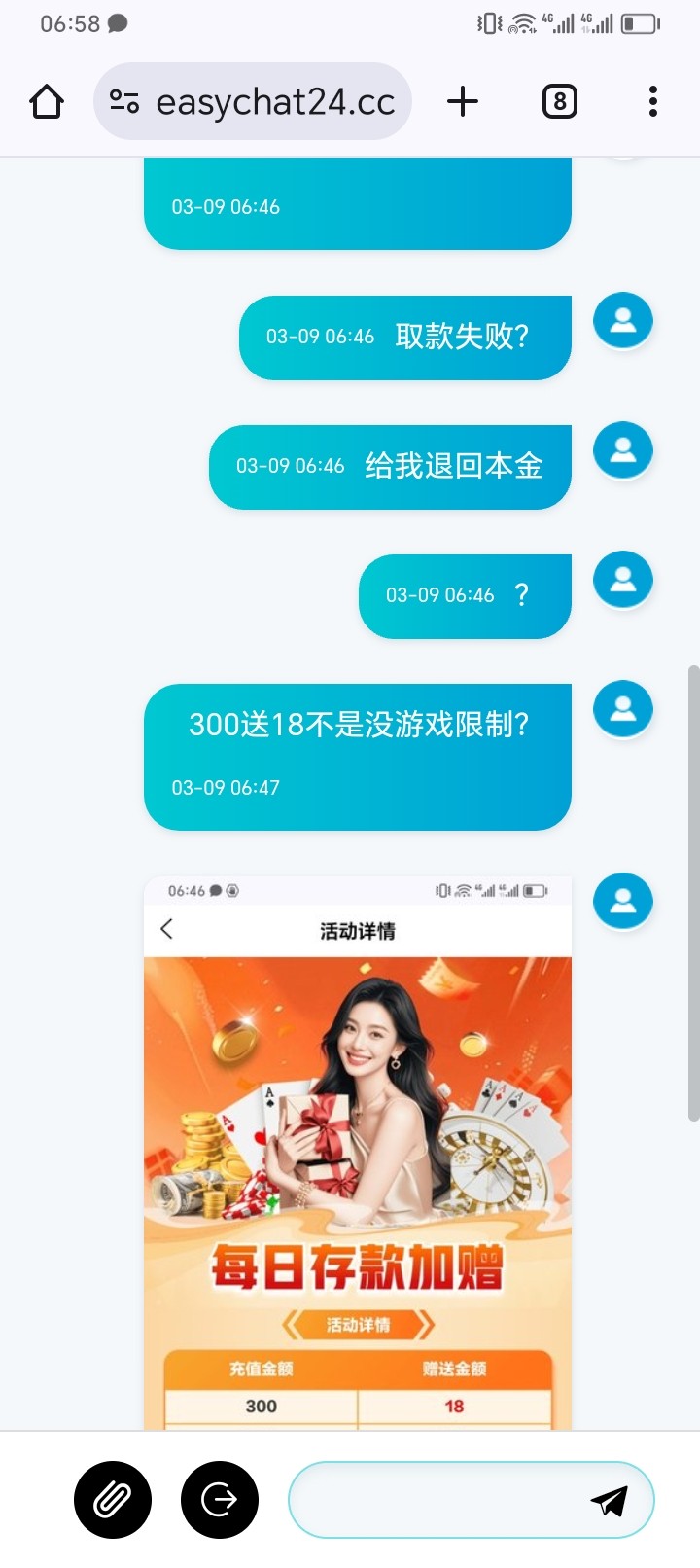The height and width of the screenshot is (1568, 700).
Task: Send the message with paper plane icon
Action: coord(610,1501)
